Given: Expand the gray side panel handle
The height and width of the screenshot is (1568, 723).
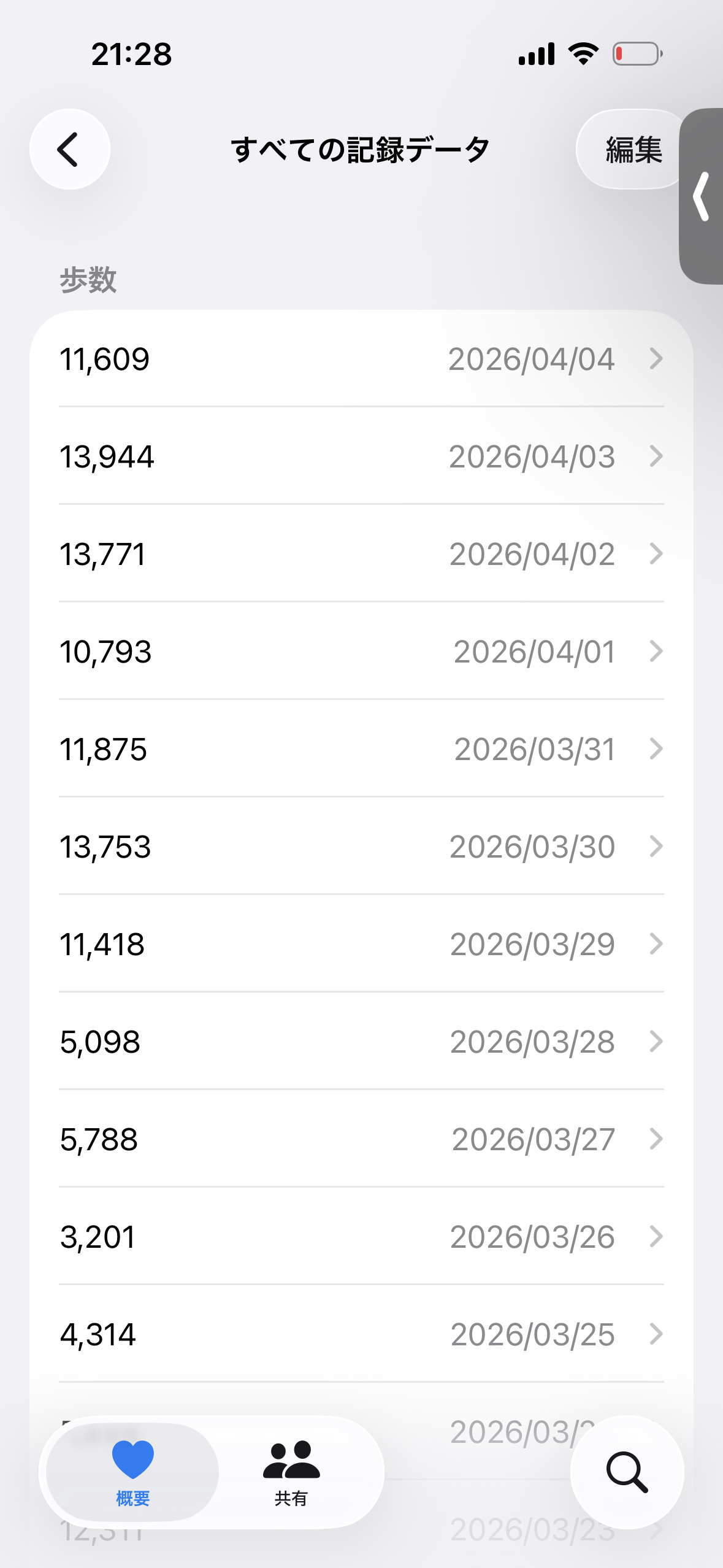Looking at the screenshot, I should pos(702,196).
